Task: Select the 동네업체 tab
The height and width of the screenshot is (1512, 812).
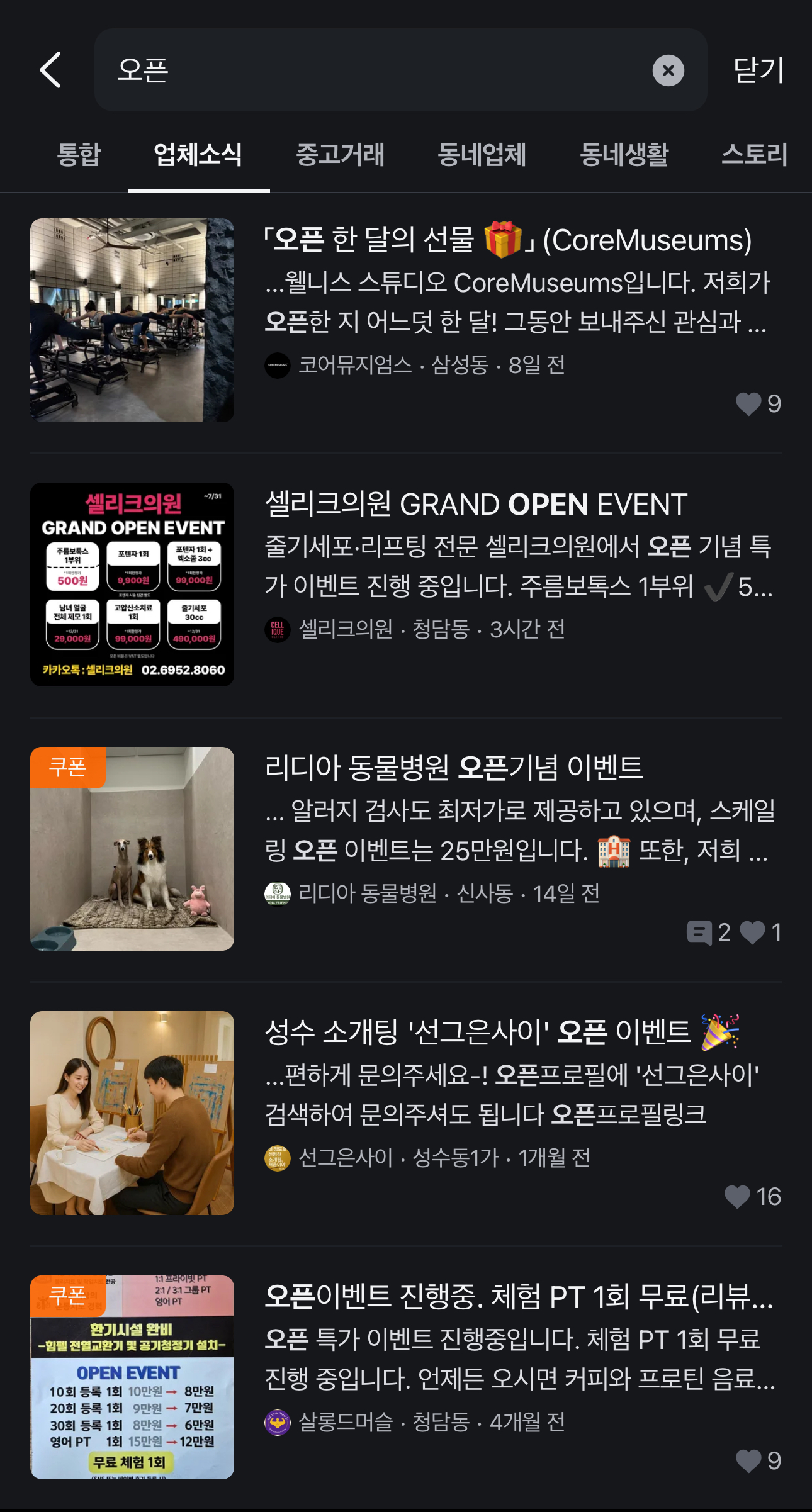Action: [482, 155]
